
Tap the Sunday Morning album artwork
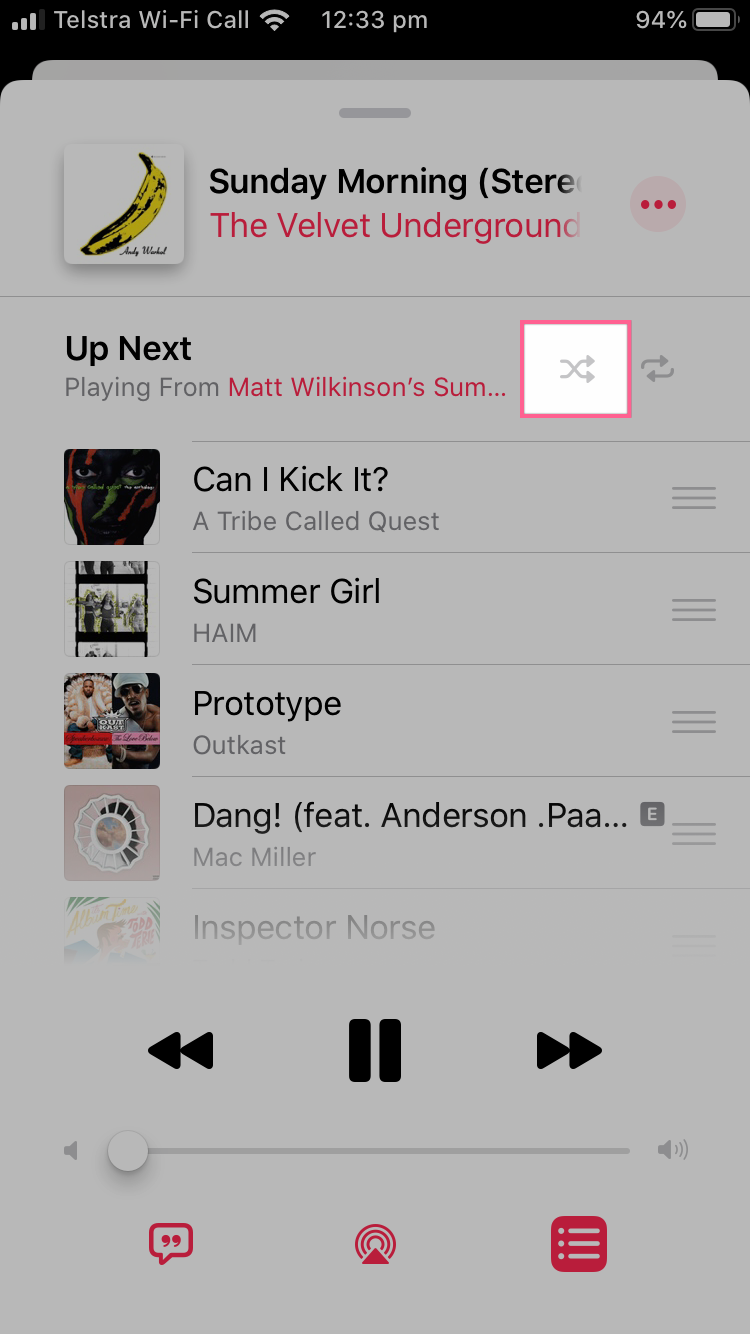coord(124,204)
